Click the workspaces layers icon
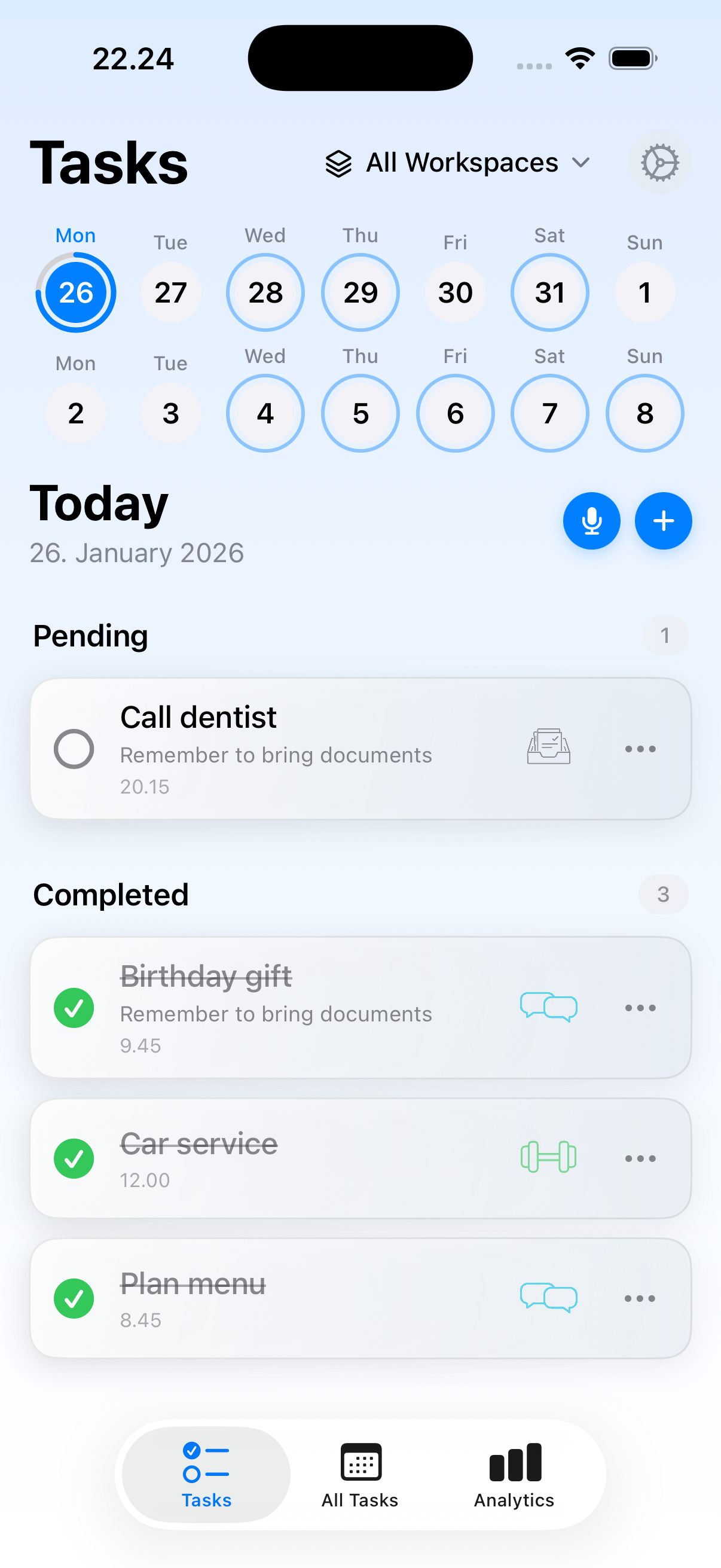Screen dimensions: 721x1568 point(339,163)
